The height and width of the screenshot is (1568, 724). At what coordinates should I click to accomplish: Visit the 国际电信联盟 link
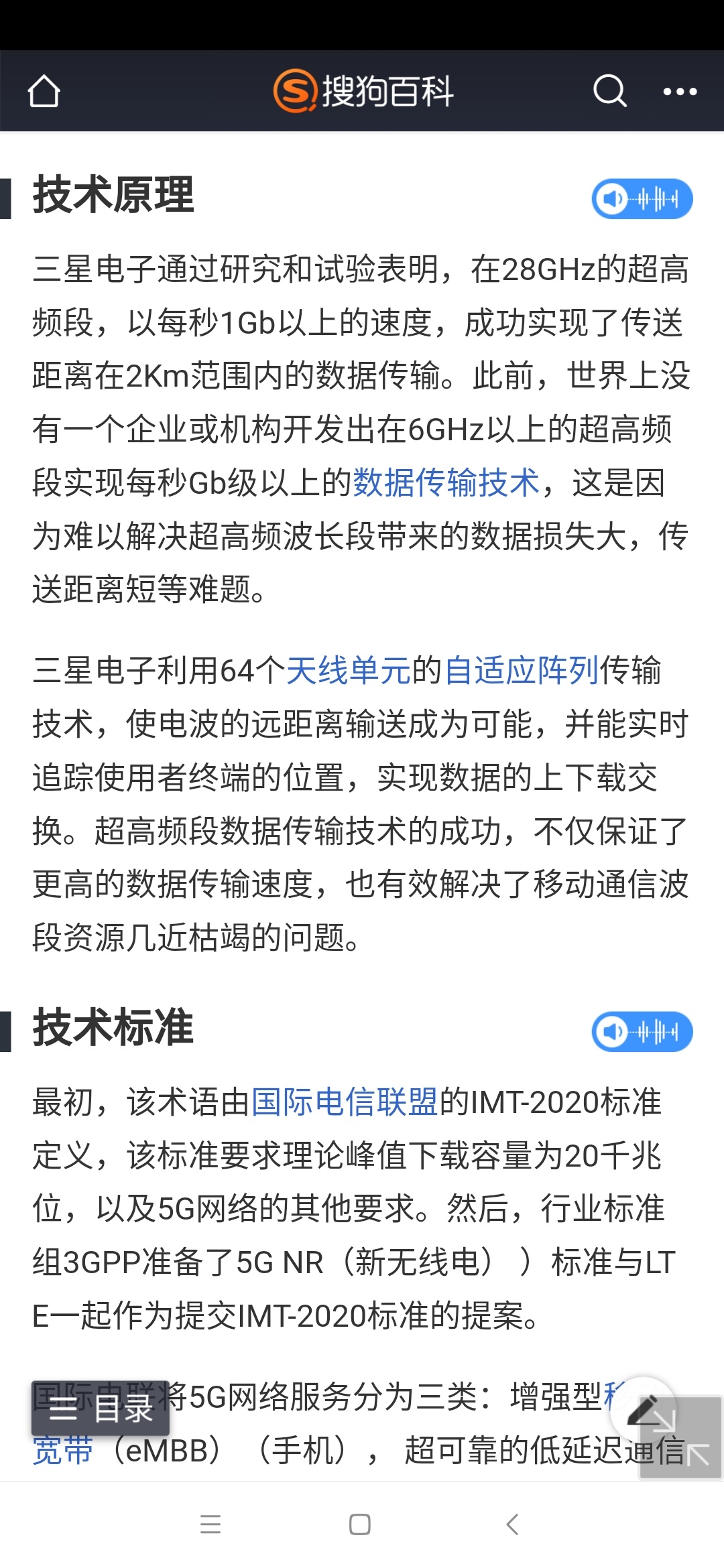pos(345,1102)
